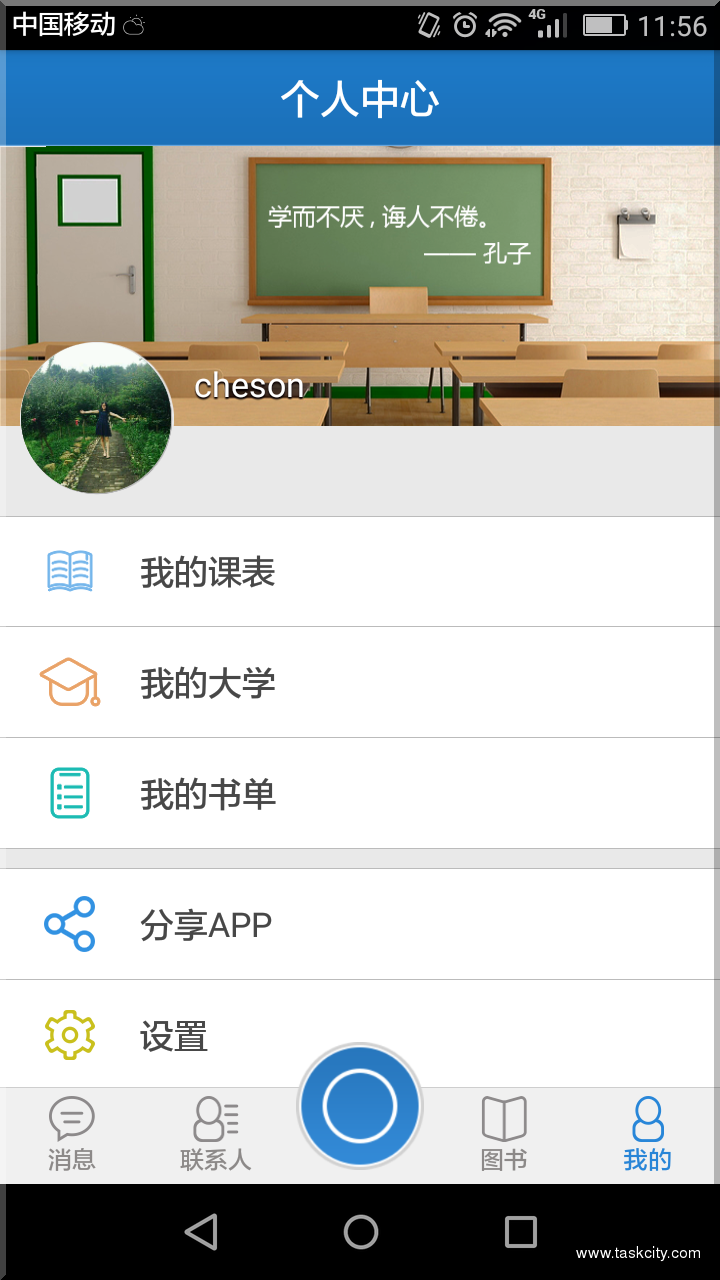Open the 我的课表 list entry
Screen dimensions: 720x1280
(210, 570)
